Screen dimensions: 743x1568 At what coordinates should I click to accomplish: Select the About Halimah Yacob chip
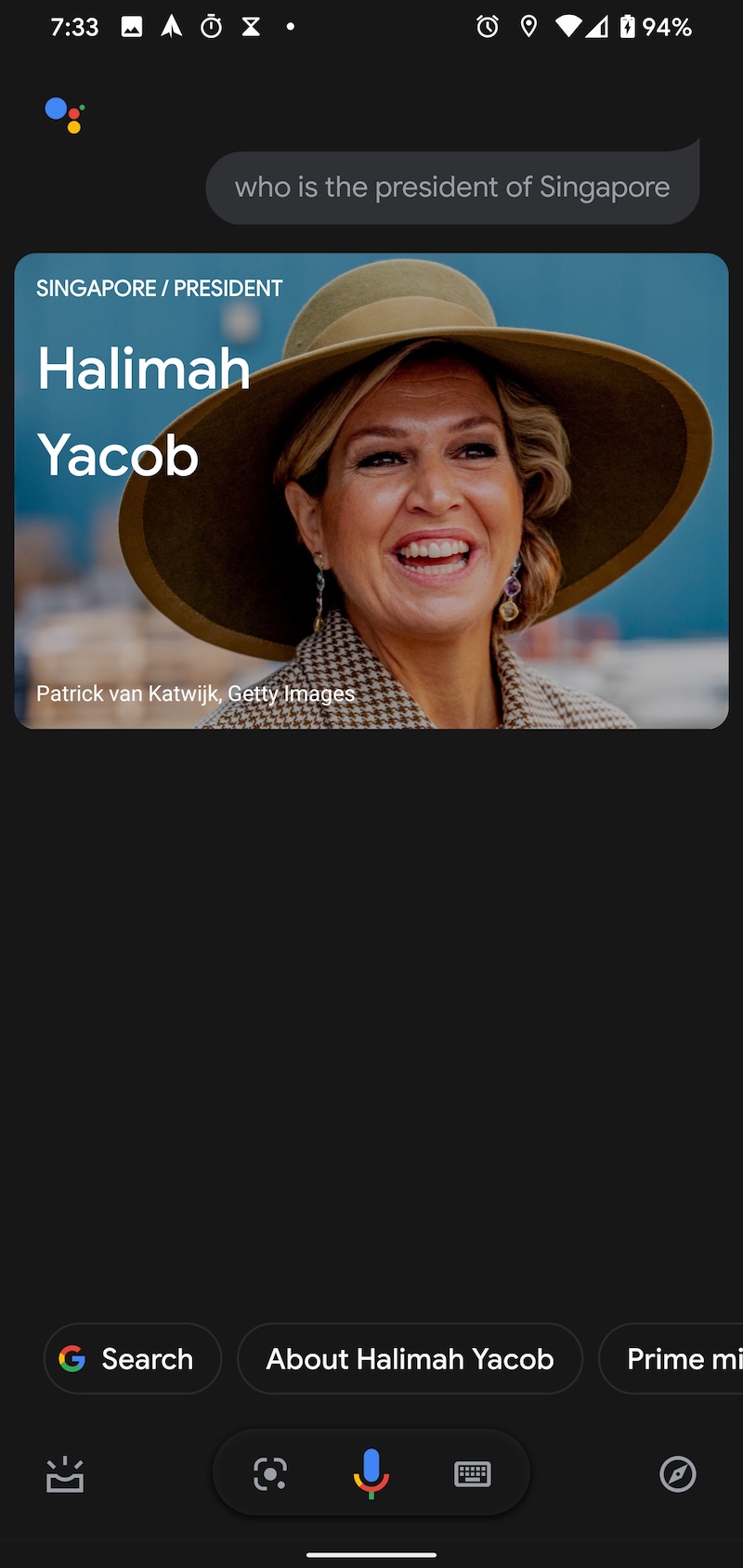[410, 1358]
